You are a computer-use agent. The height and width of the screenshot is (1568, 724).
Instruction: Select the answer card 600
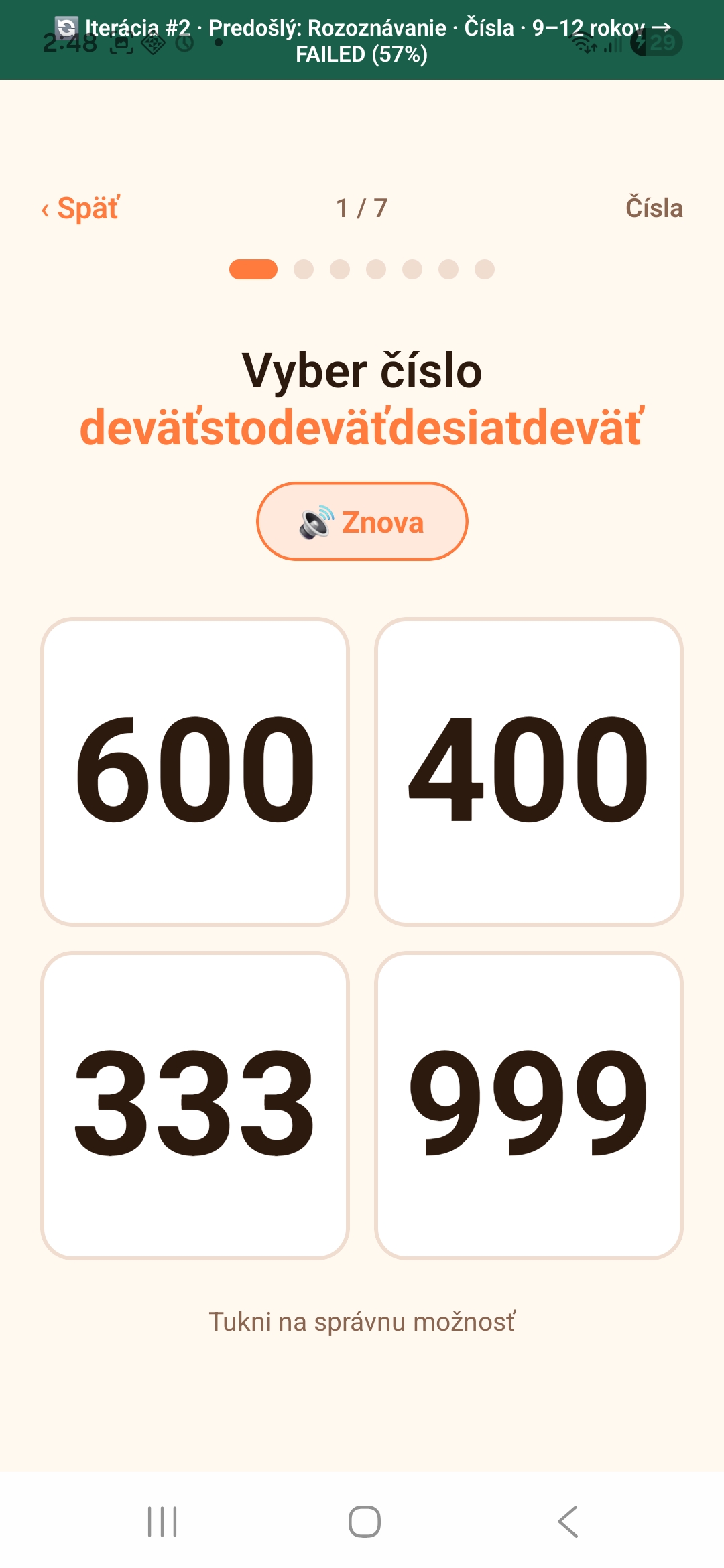[195, 772]
